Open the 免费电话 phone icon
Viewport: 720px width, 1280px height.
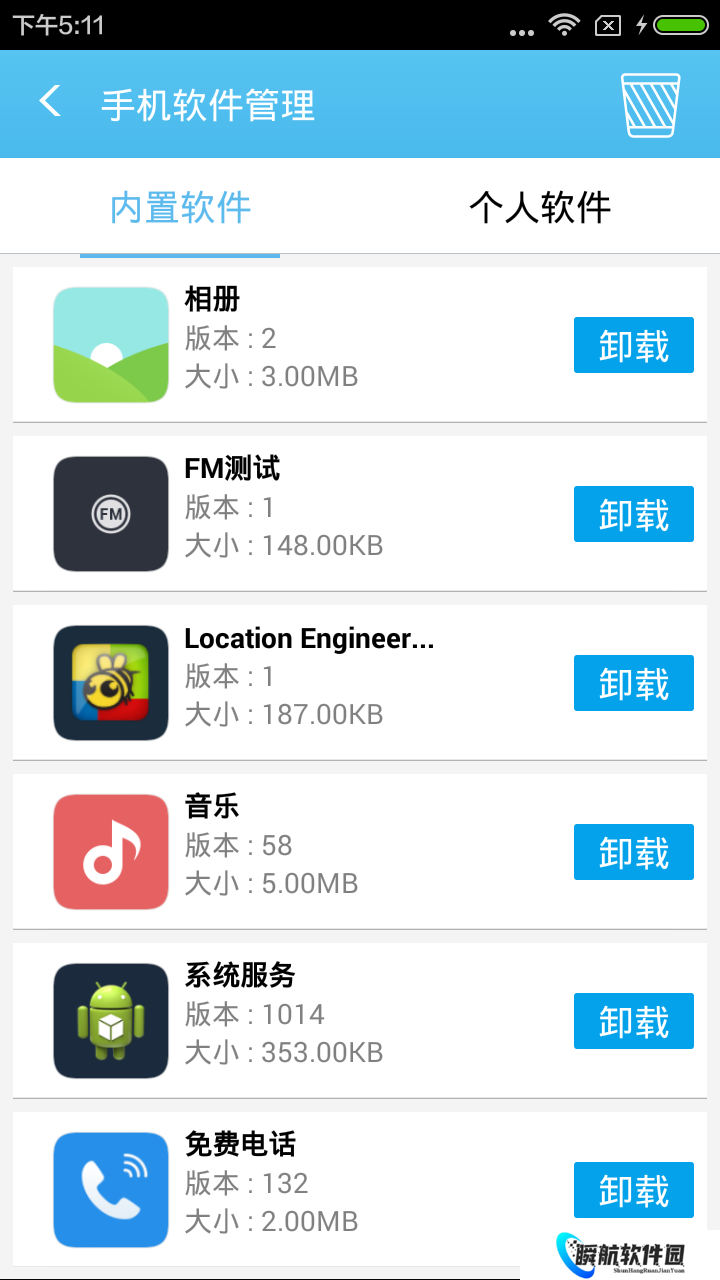(x=110, y=1189)
